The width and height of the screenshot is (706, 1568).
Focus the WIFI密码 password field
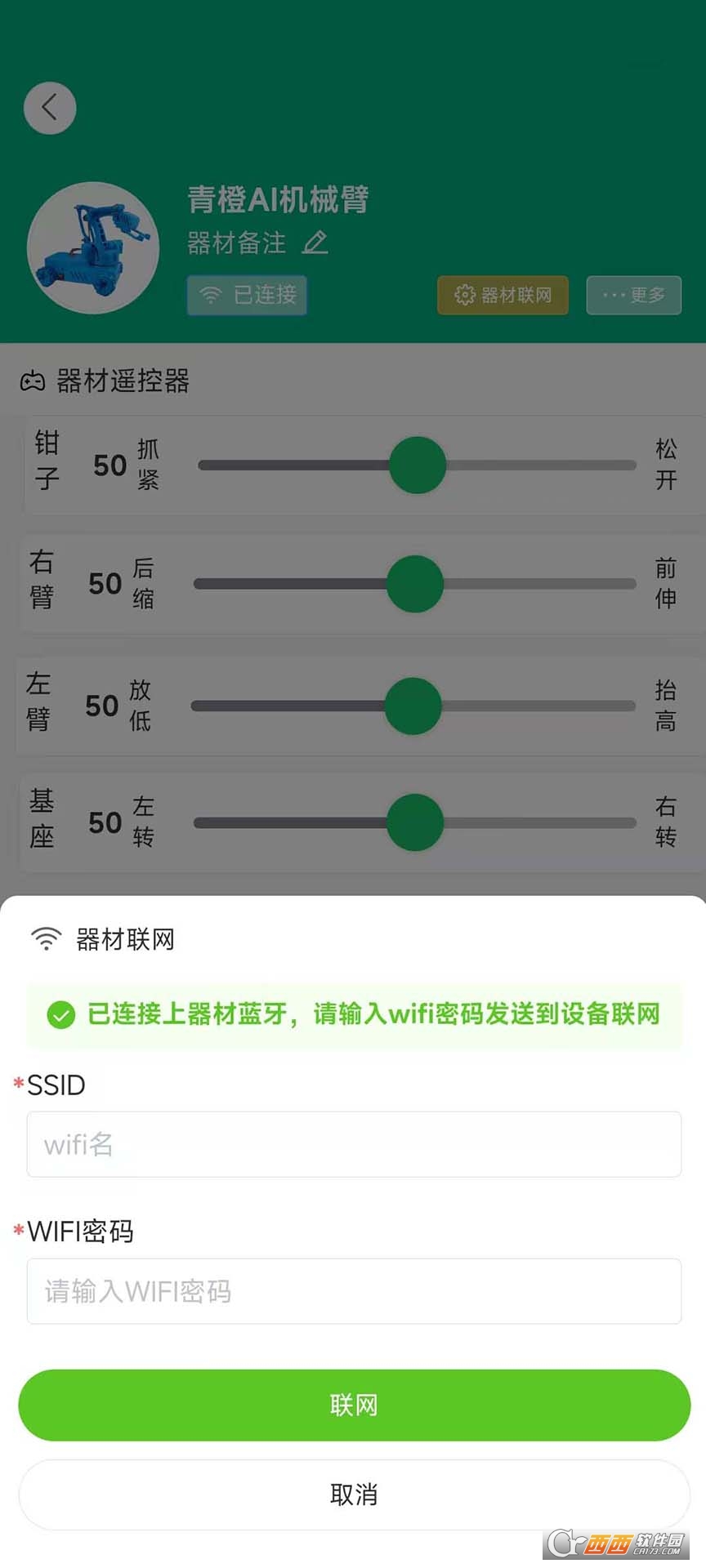[x=354, y=1291]
